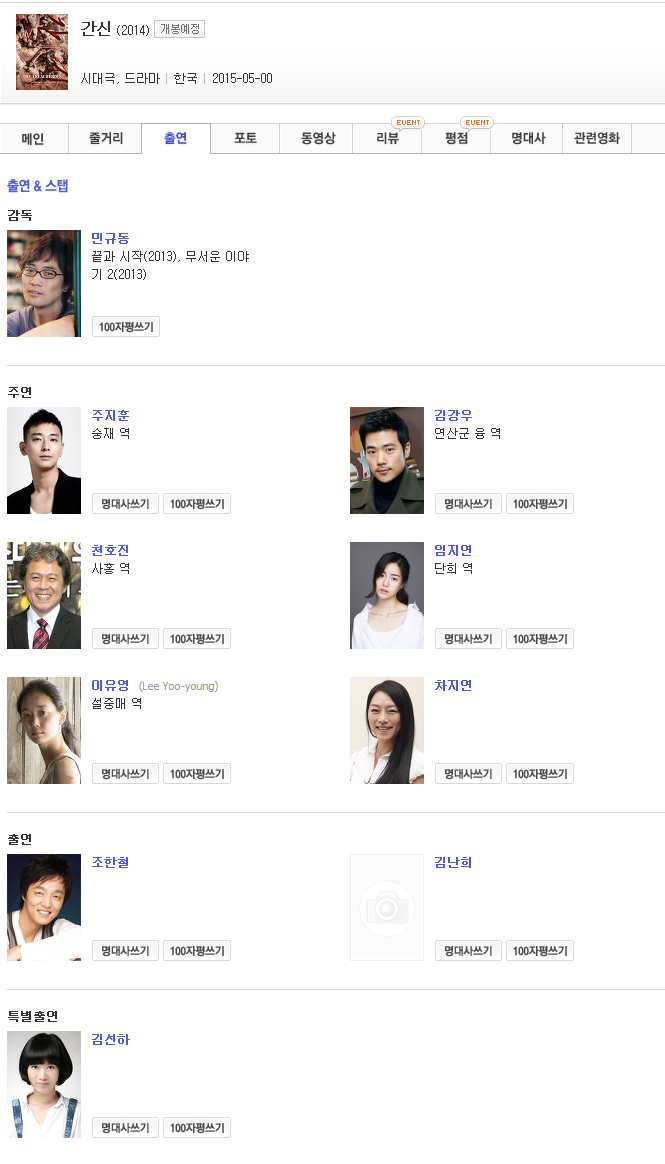
Task: Write a 100자평 for 김강우
Action: pos(540,504)
